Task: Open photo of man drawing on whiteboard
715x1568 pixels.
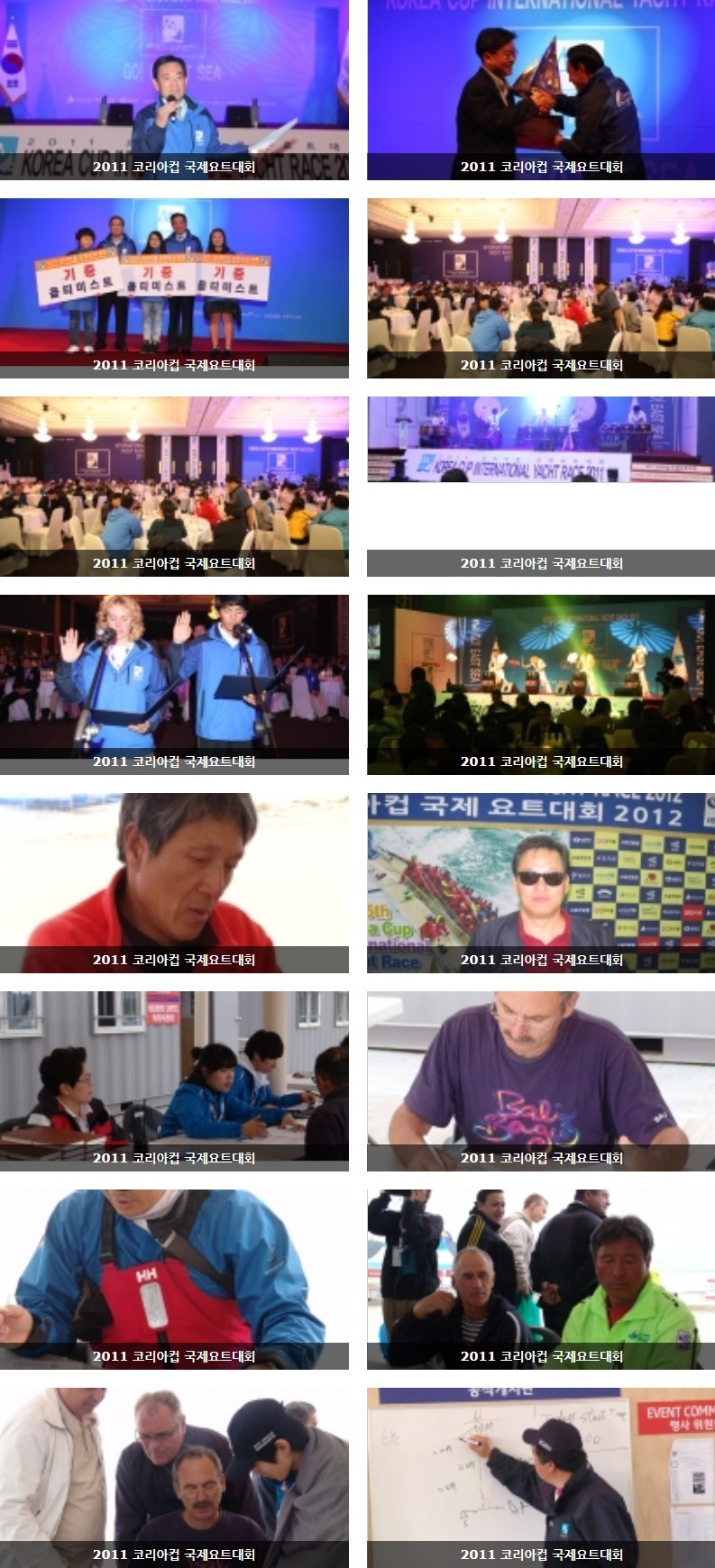Action: point(541,1469)
